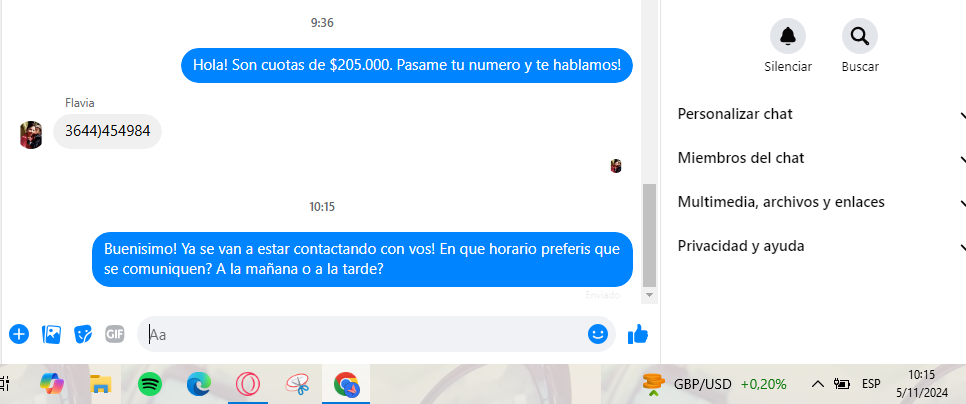The height and width of the screenshot is (404, 966).
Task: Launch Microsoft Edge from the taskbar
Action: pos(198,383)
